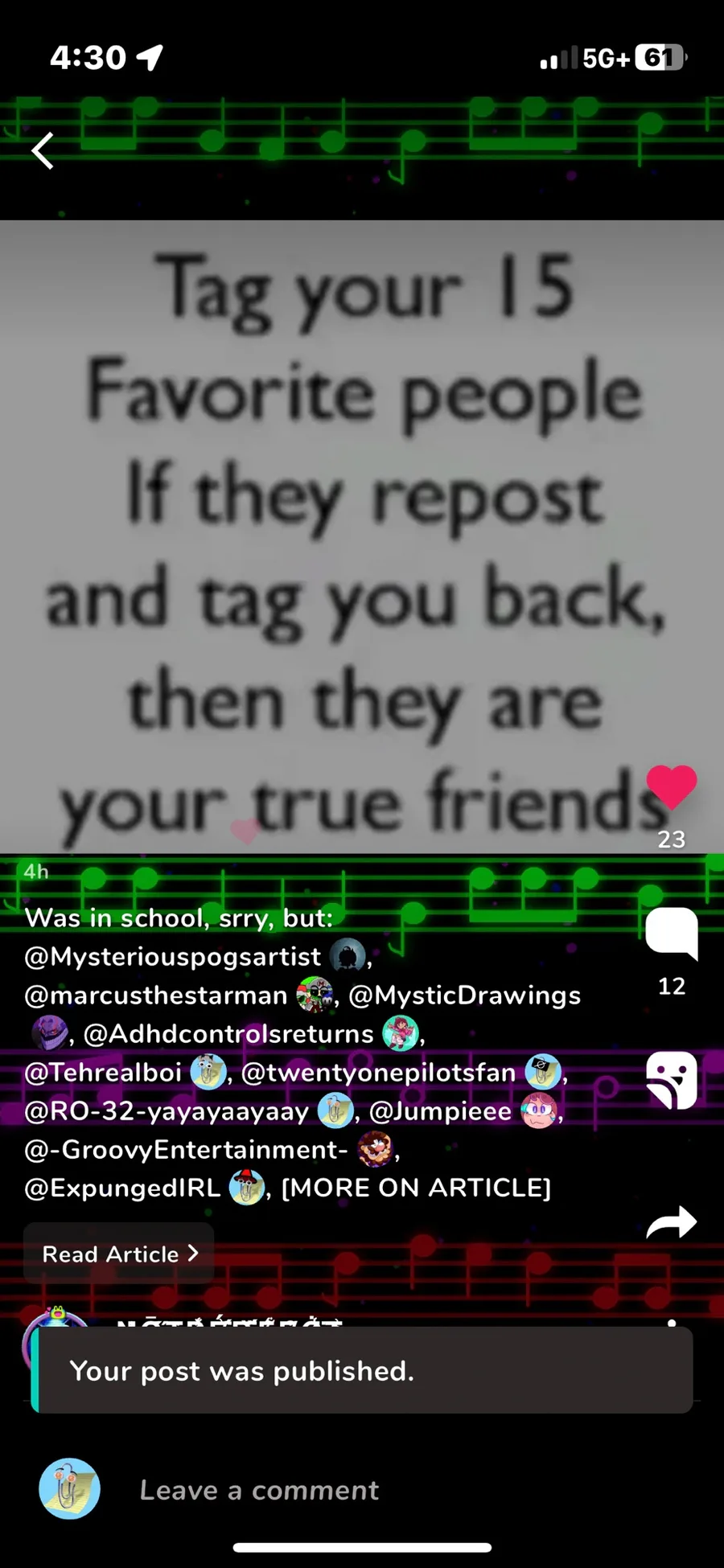Like the post with the heart icon
Viewport: 724px width, 1568px height.
tap(672, 786)
